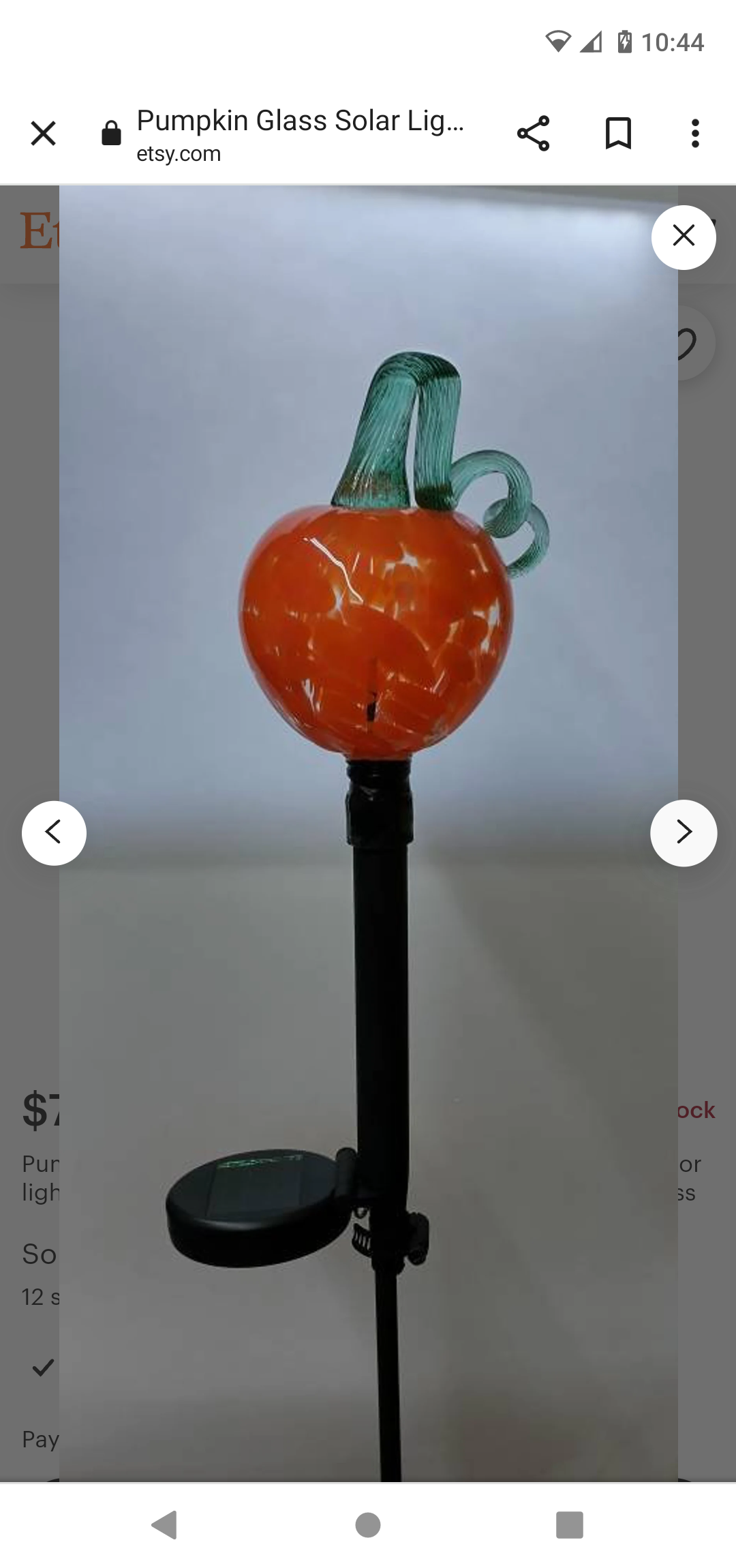Open the recent apps view
The image size is (736, 1568).
[570, 1525]
